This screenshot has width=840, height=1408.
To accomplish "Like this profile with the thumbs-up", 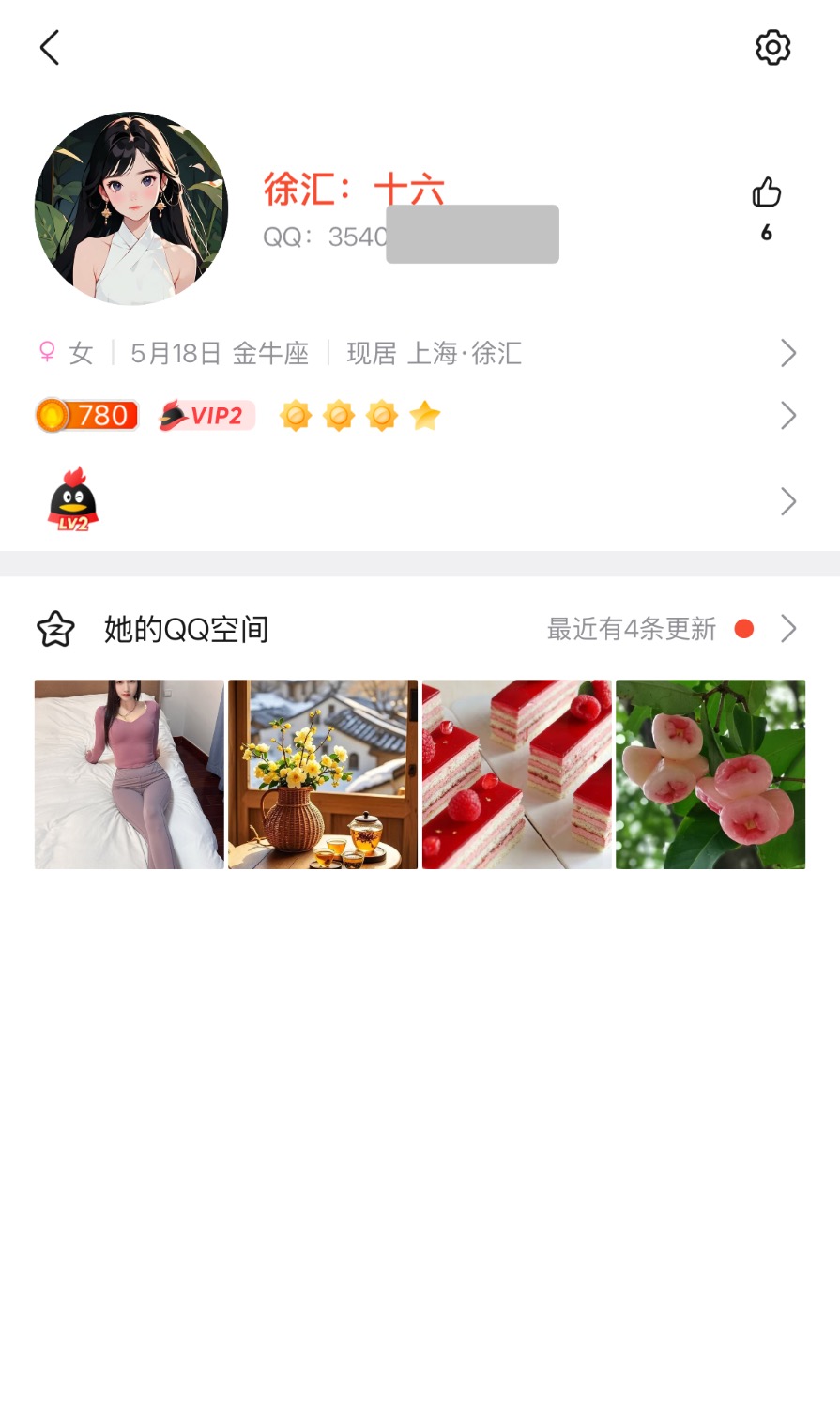I will [767, 193].
